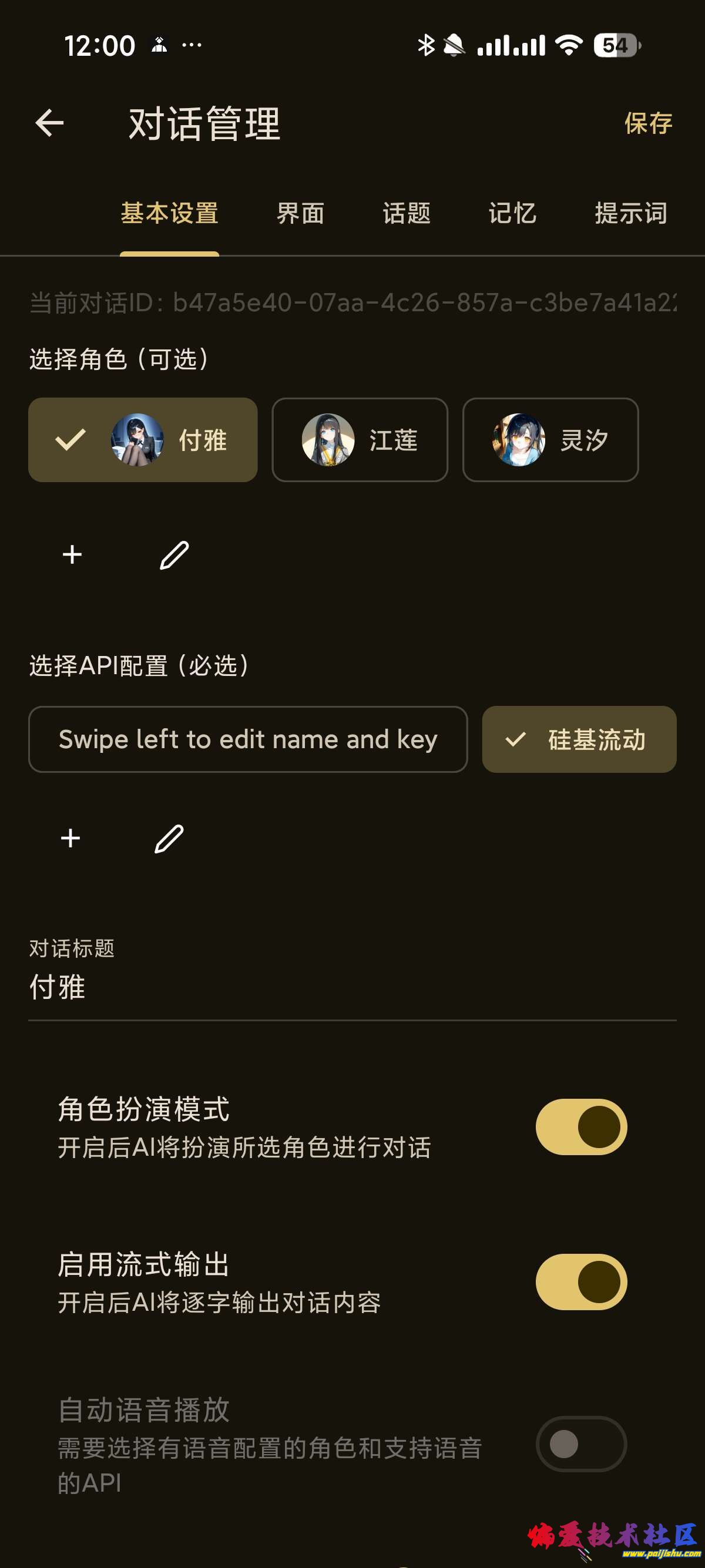Image resolution: width=705 pixels, height=1568 pixels.
Task: Edit characters with the pencil icon under 选择角色
Action: tap(174, 554)
